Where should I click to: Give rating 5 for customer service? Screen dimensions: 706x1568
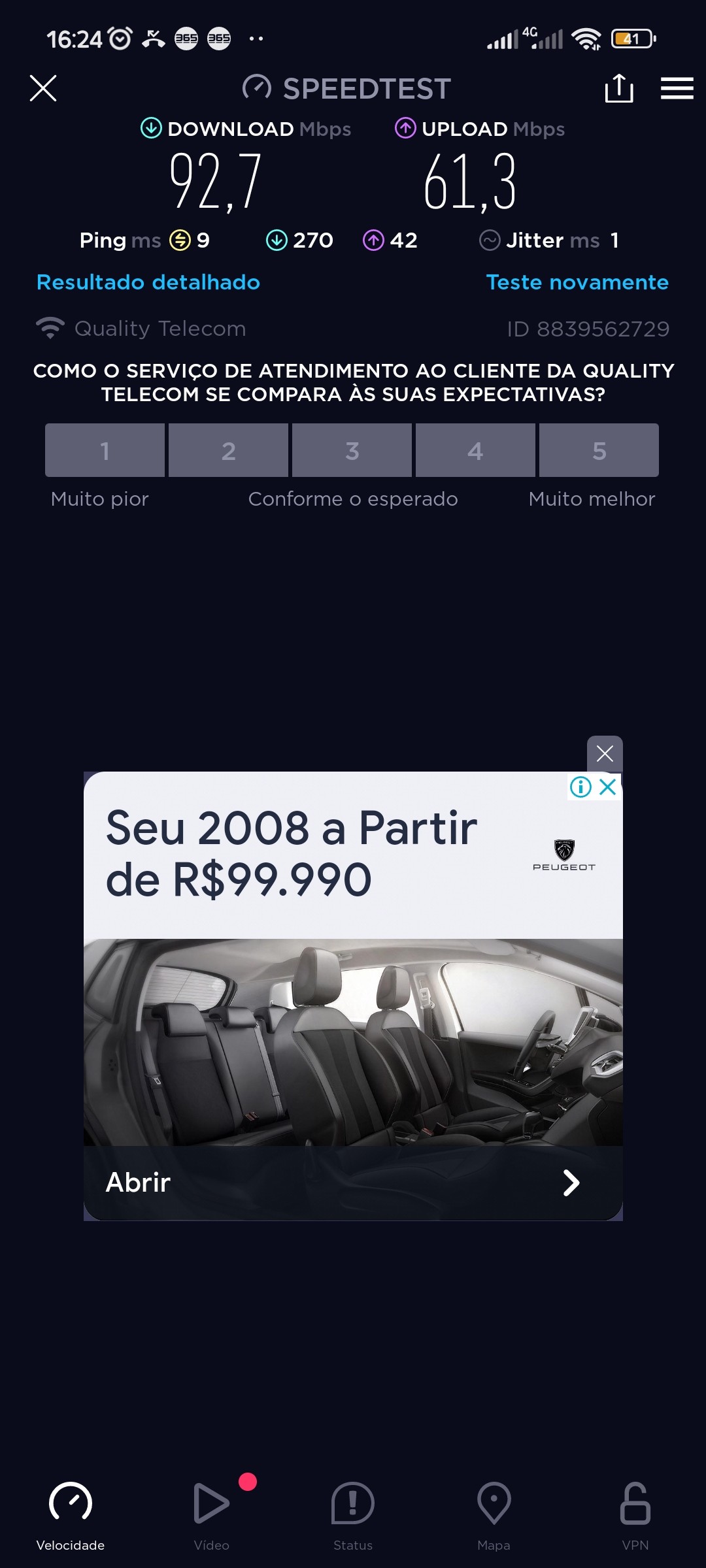coord(599,450)
